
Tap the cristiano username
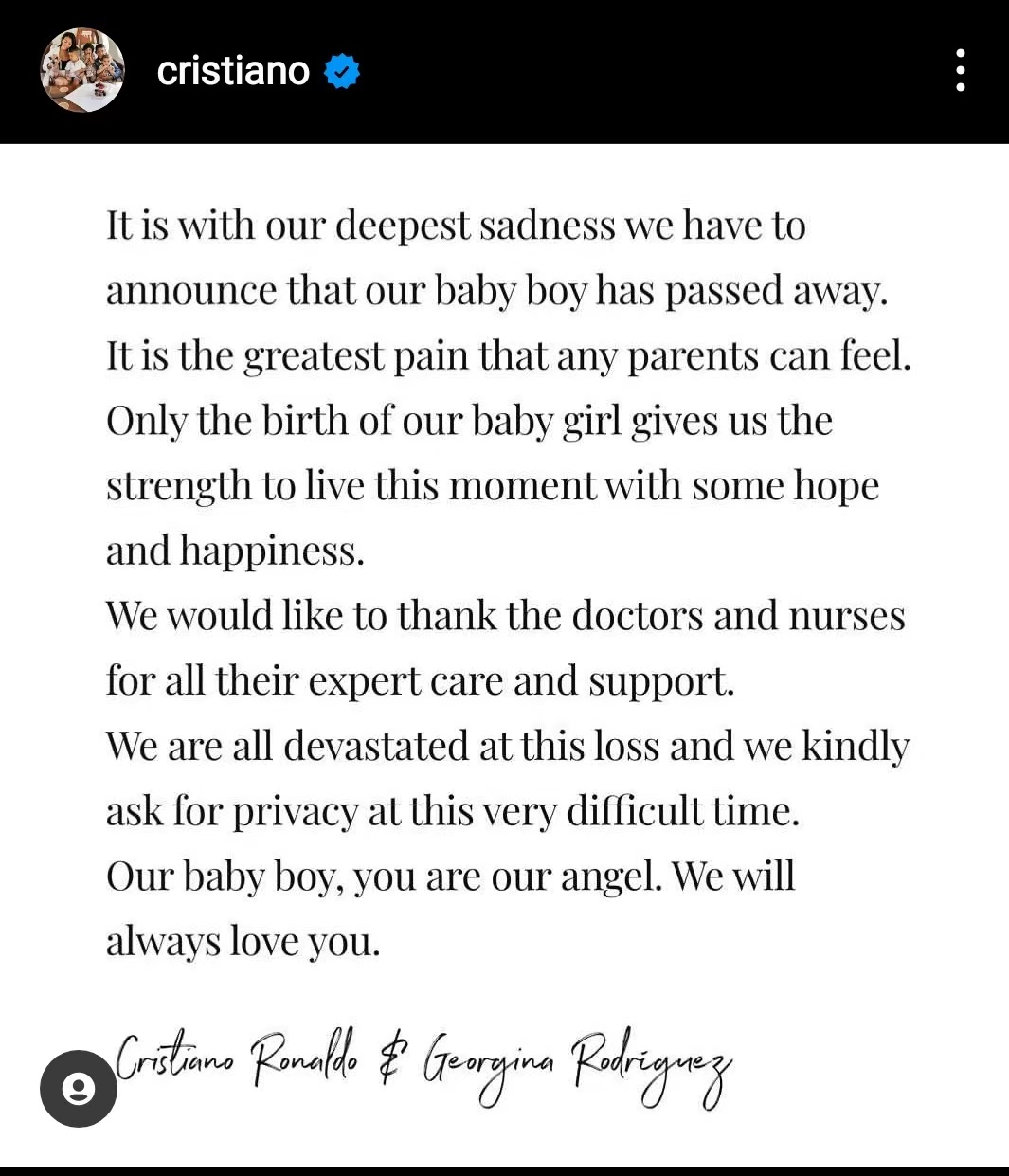click(233, 71)
